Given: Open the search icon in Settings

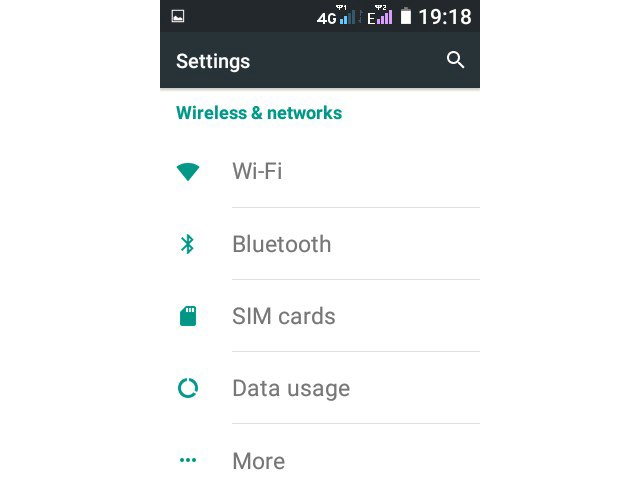Looking at the screenshot, I should click(x=455, y=61).
